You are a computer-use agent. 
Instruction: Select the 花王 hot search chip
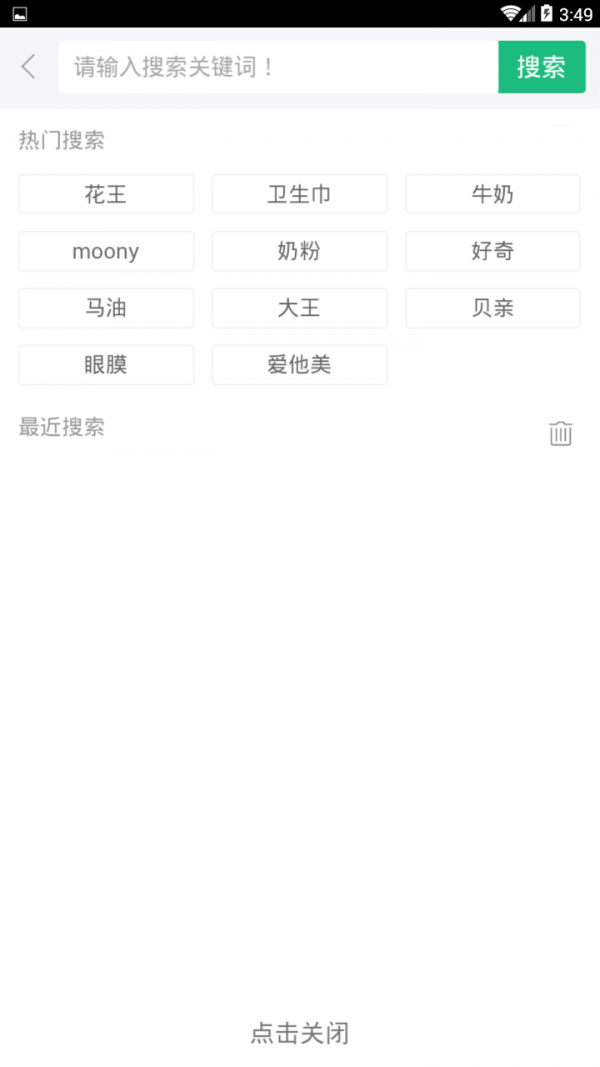(106, 194)
